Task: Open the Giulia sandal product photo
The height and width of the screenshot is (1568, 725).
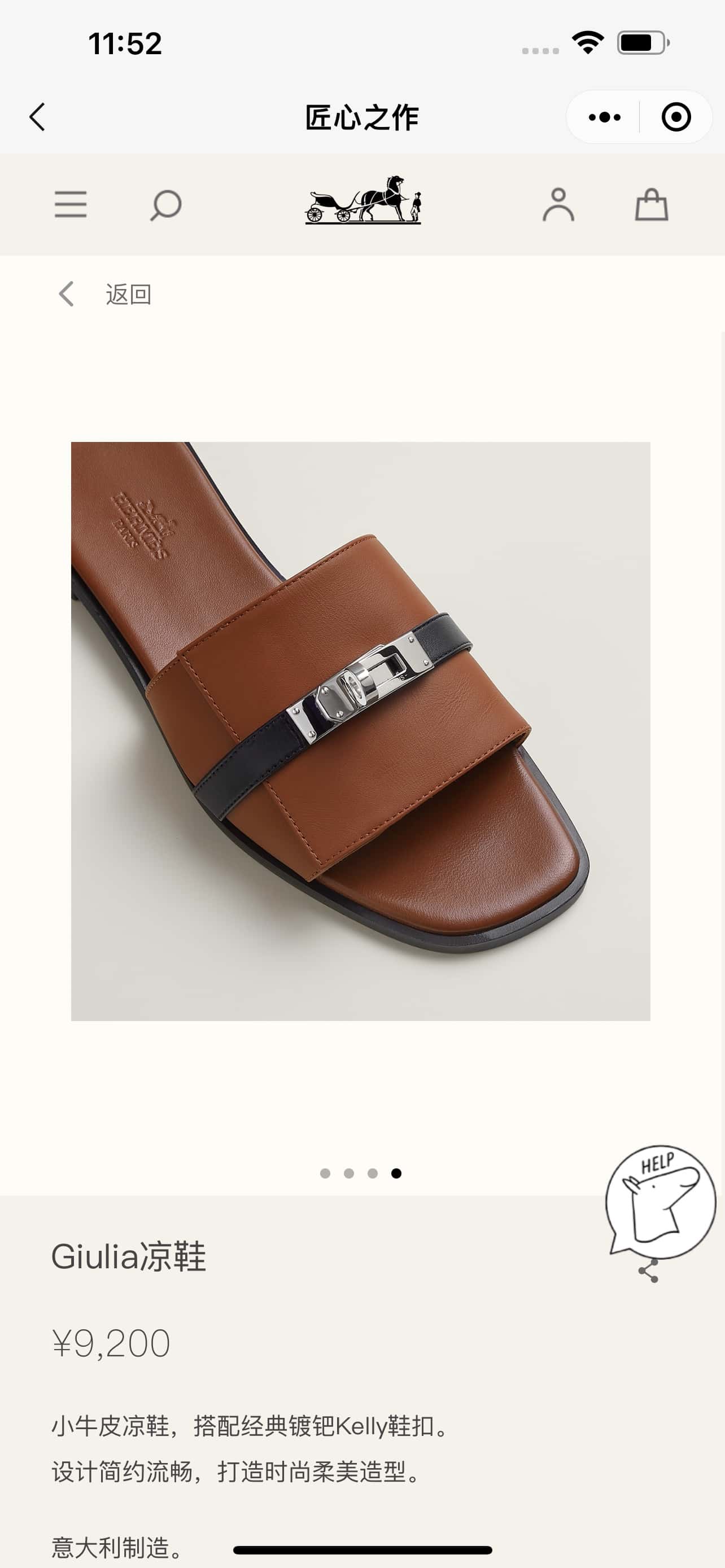Action: coord(360,731)
